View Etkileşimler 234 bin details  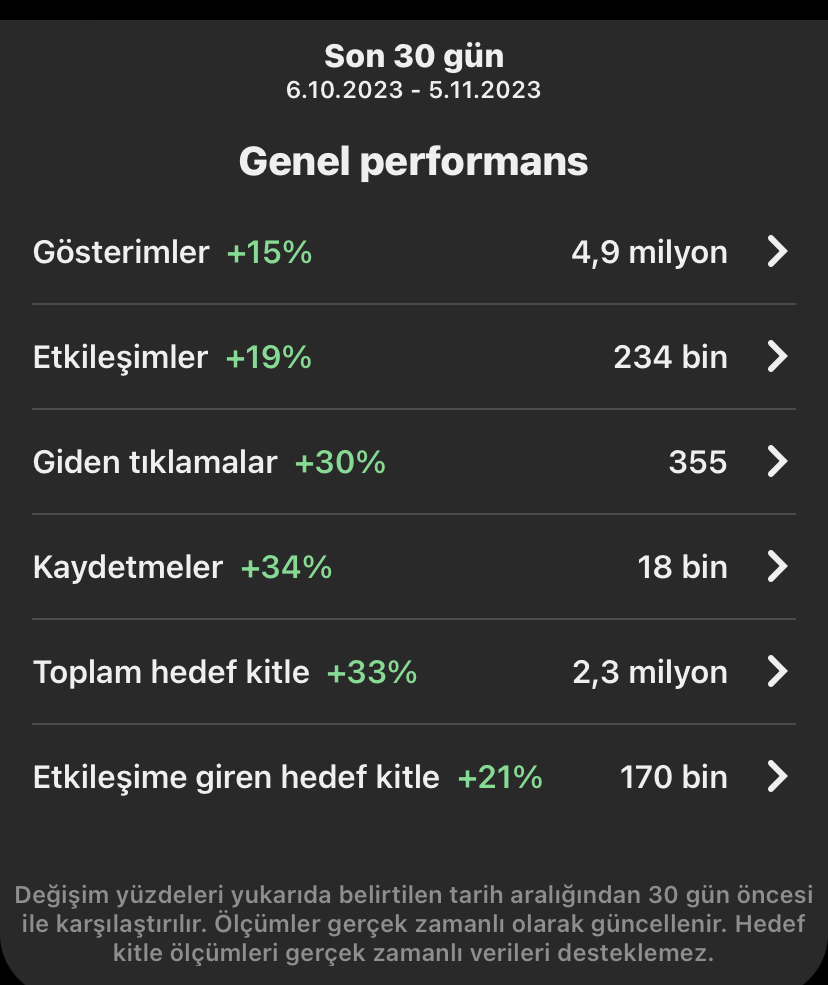point(414,357)
